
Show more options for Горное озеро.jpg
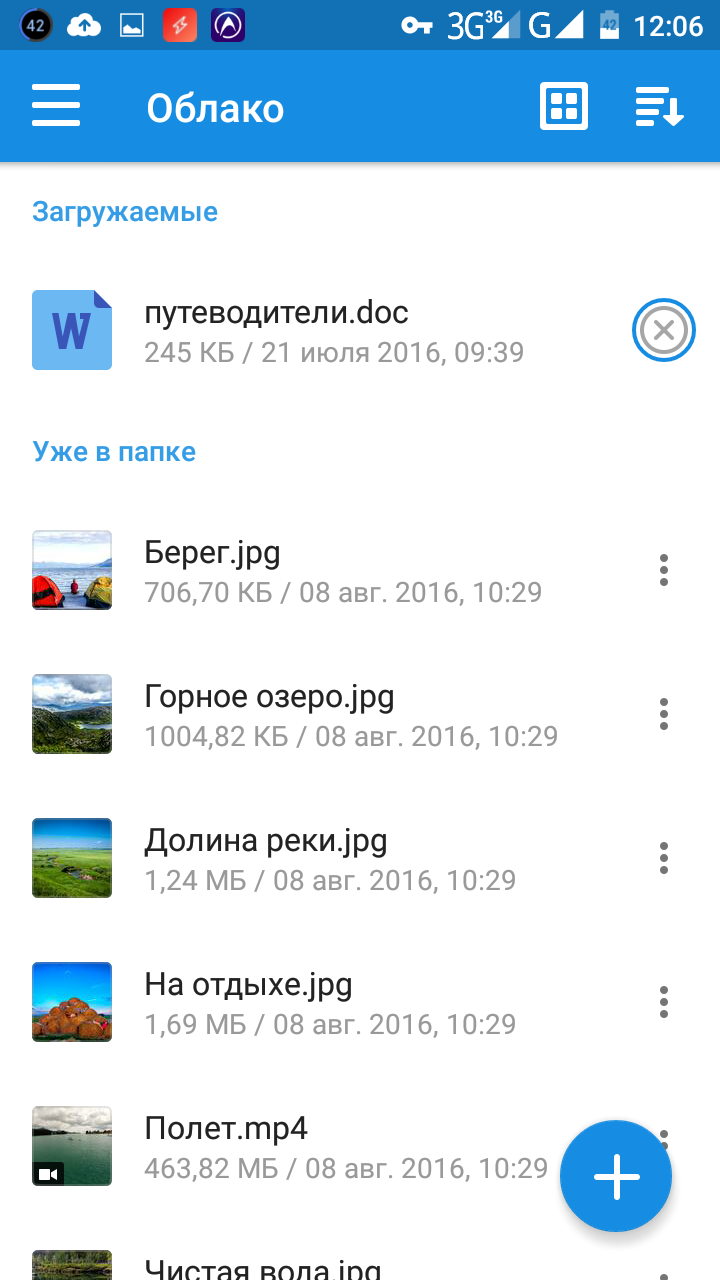click(x=663, y=714)
